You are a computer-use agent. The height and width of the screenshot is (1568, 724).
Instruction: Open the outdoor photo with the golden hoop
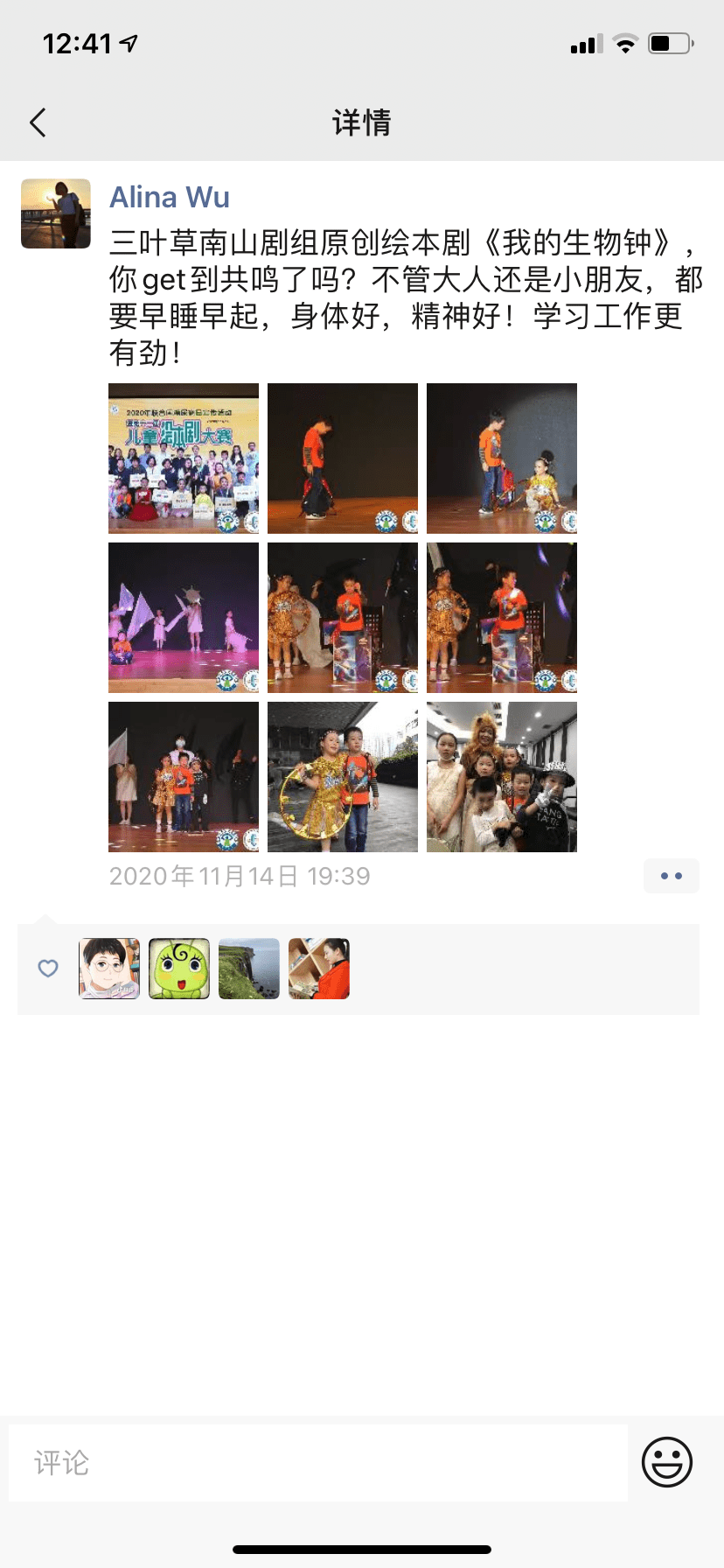click(x=343, y=777)
